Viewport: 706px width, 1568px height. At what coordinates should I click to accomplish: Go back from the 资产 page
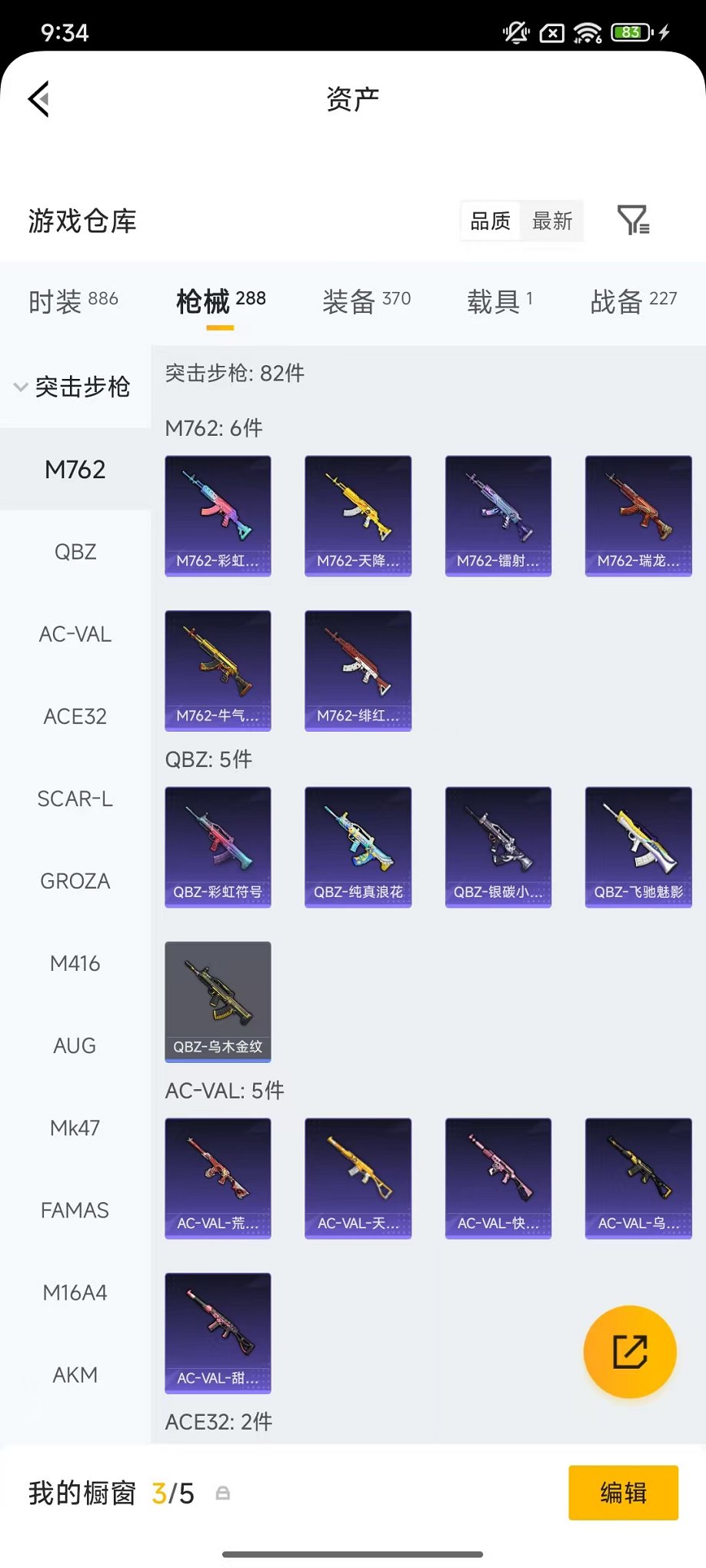tap(40, 99)
